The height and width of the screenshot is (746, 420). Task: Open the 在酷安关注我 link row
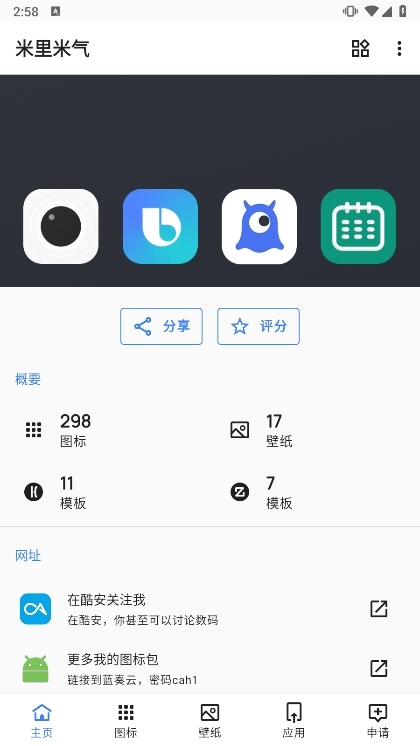click(x=210, y=609)
